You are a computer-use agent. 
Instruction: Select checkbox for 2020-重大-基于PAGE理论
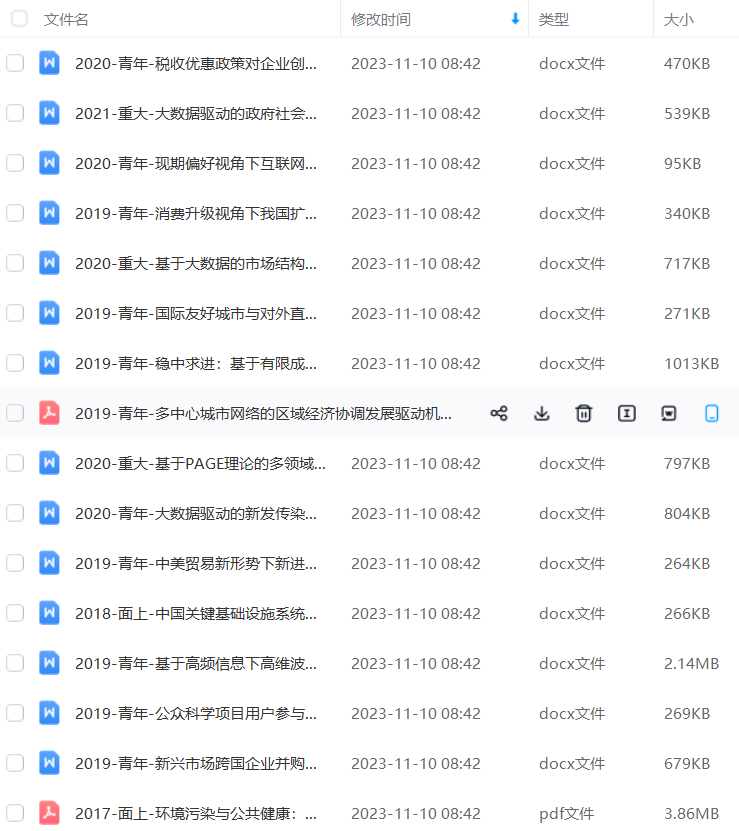15,463
